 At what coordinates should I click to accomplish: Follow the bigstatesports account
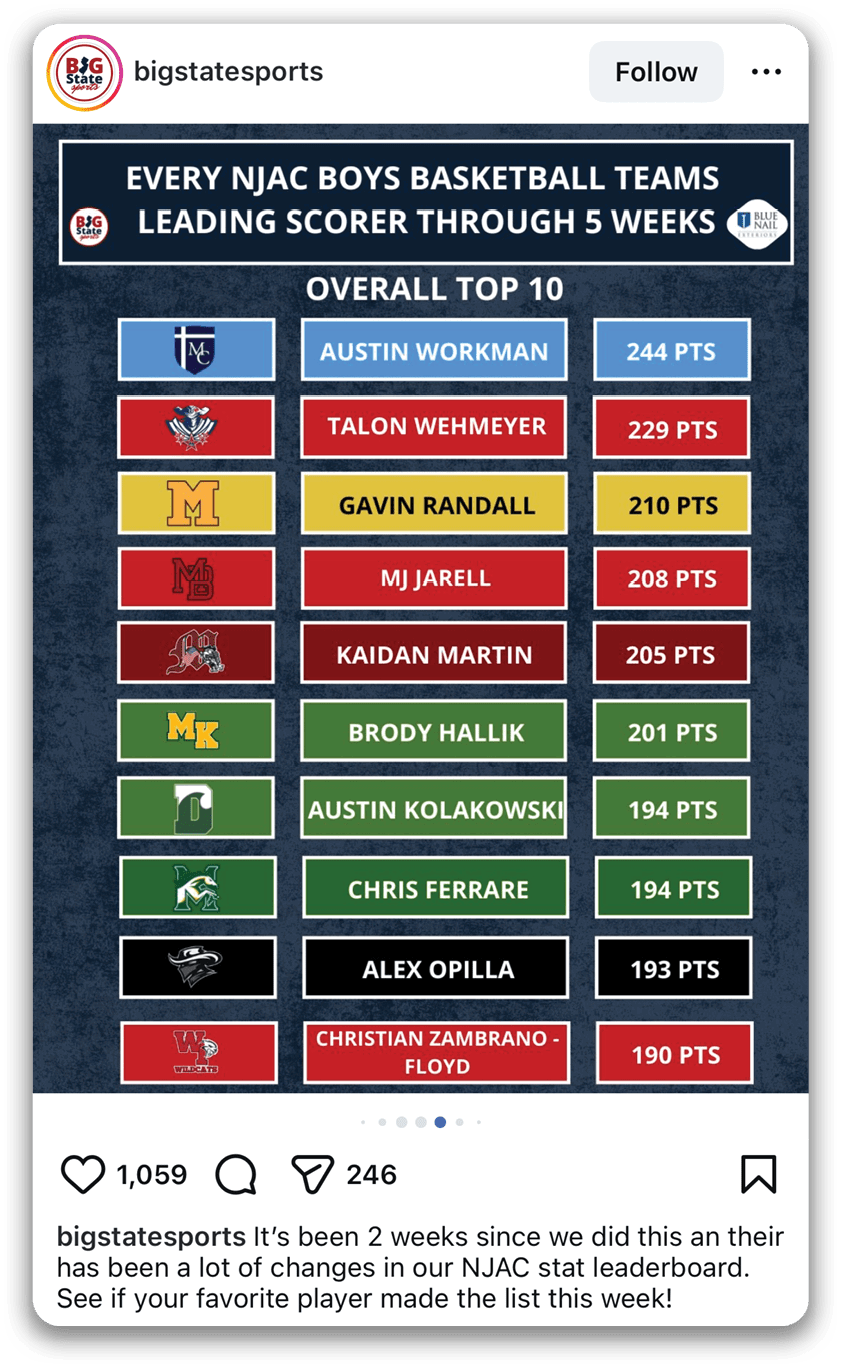pyautogui.click(x=656, y=72)
